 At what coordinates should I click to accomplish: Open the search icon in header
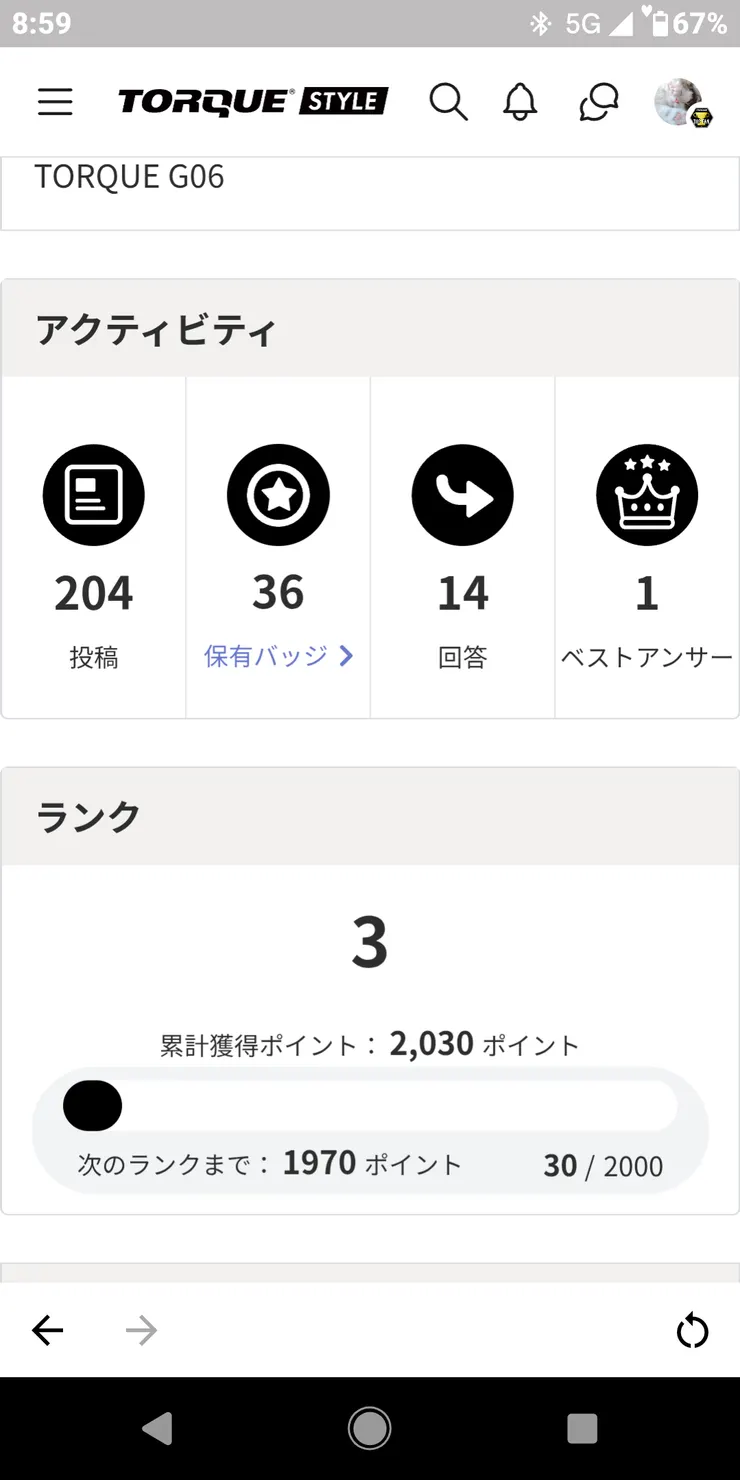coord(449,101)
